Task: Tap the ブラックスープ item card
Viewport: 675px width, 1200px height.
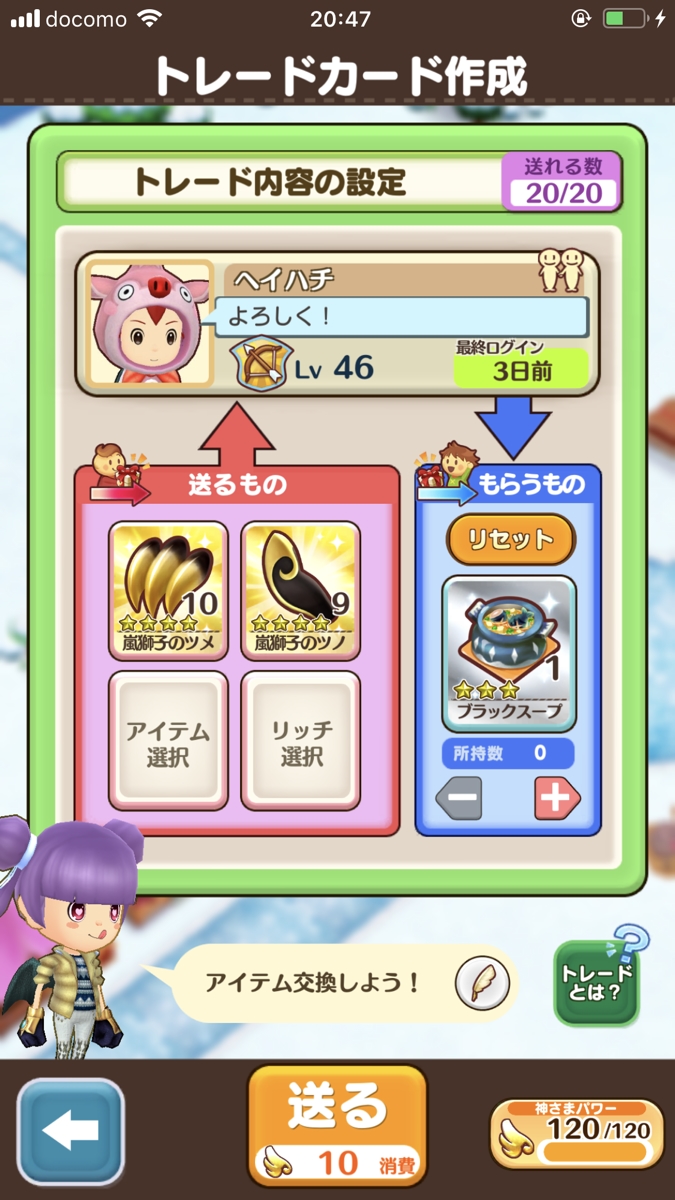Action: coord(509,654)
